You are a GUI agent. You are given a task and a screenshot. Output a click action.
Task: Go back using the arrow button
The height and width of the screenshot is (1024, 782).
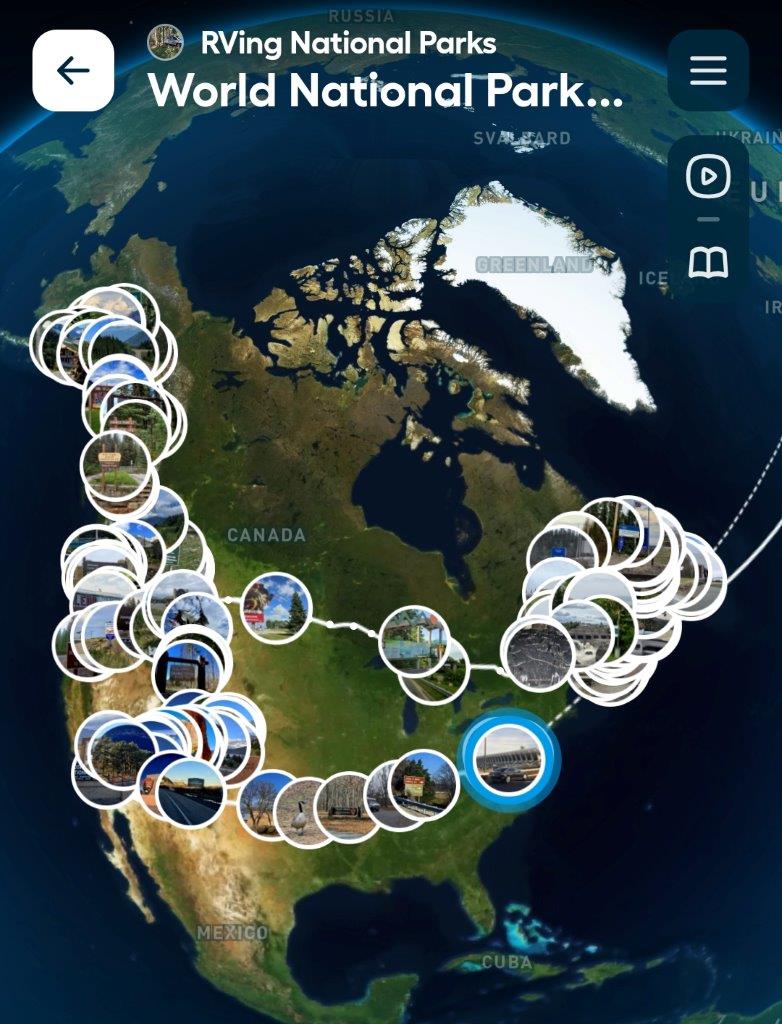[73, 70]
